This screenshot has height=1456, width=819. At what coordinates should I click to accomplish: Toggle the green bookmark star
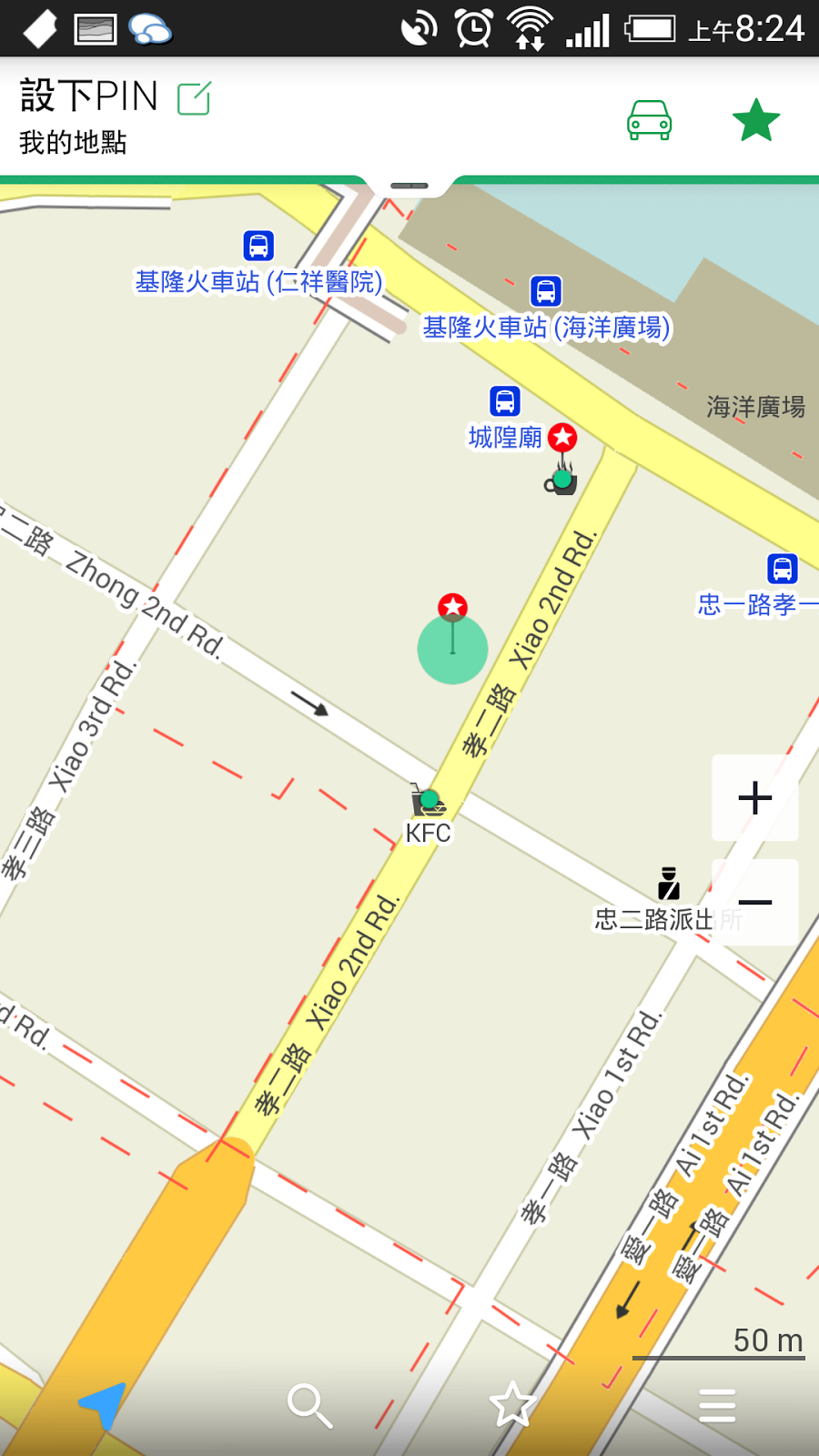(x=756, y=120)
